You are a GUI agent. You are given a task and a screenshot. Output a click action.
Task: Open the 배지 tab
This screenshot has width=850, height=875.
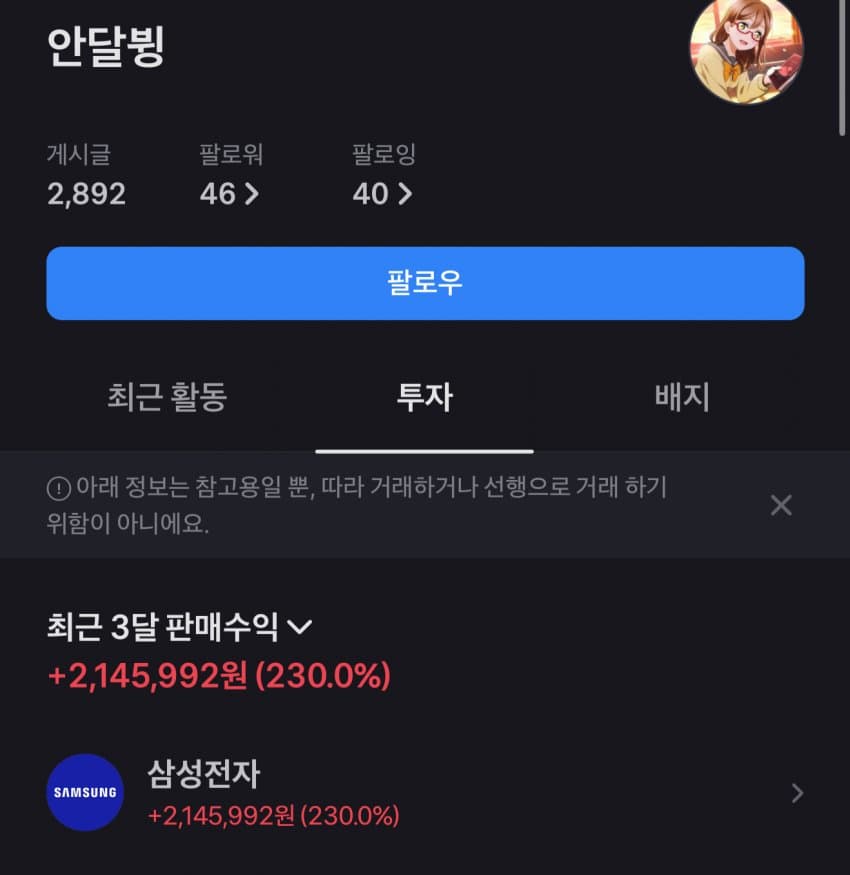click(682, 397)
